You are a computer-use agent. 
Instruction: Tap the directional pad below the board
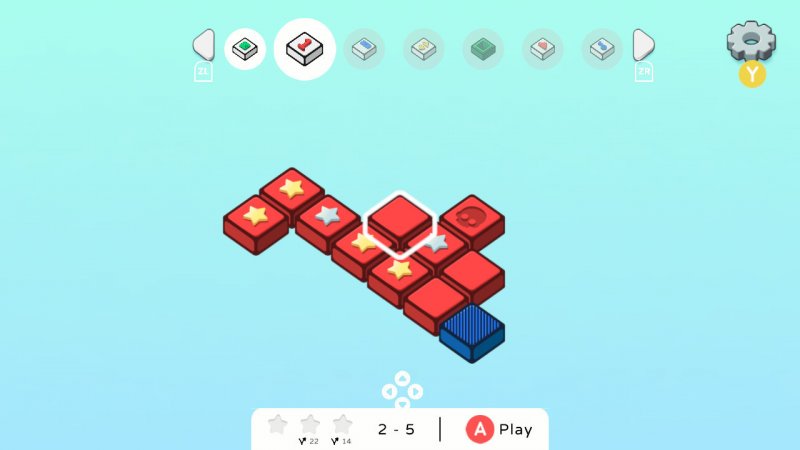tap(402, 391)
